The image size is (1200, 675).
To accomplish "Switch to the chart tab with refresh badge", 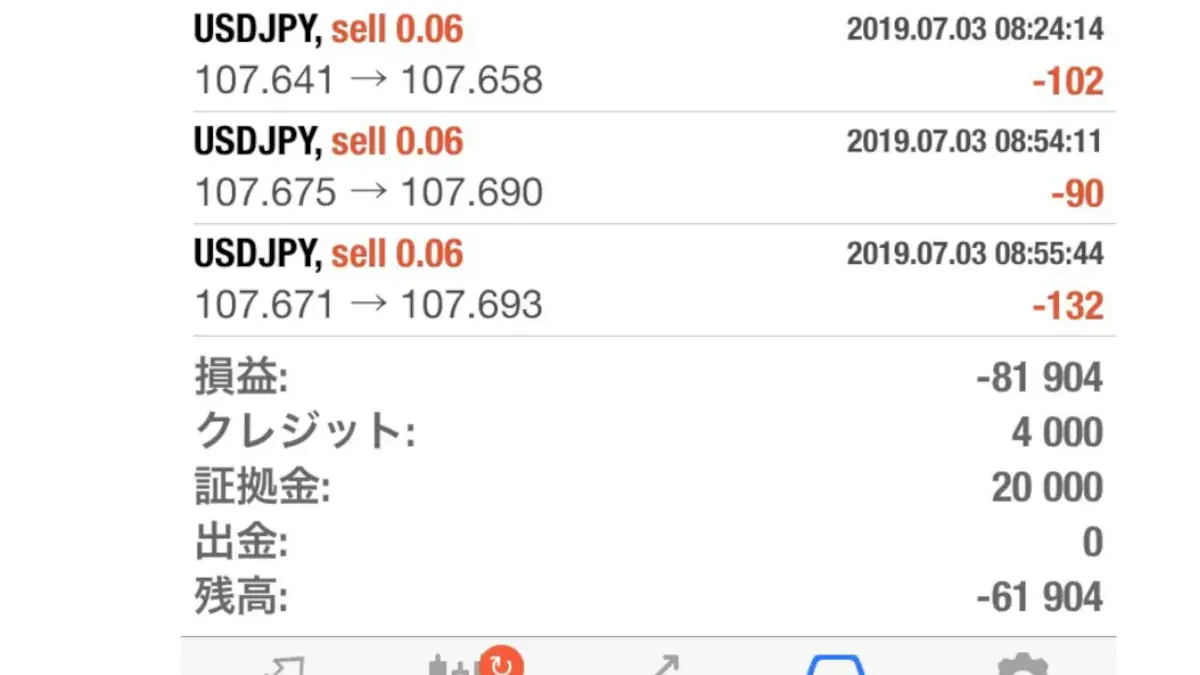I will tap(462, 660).
